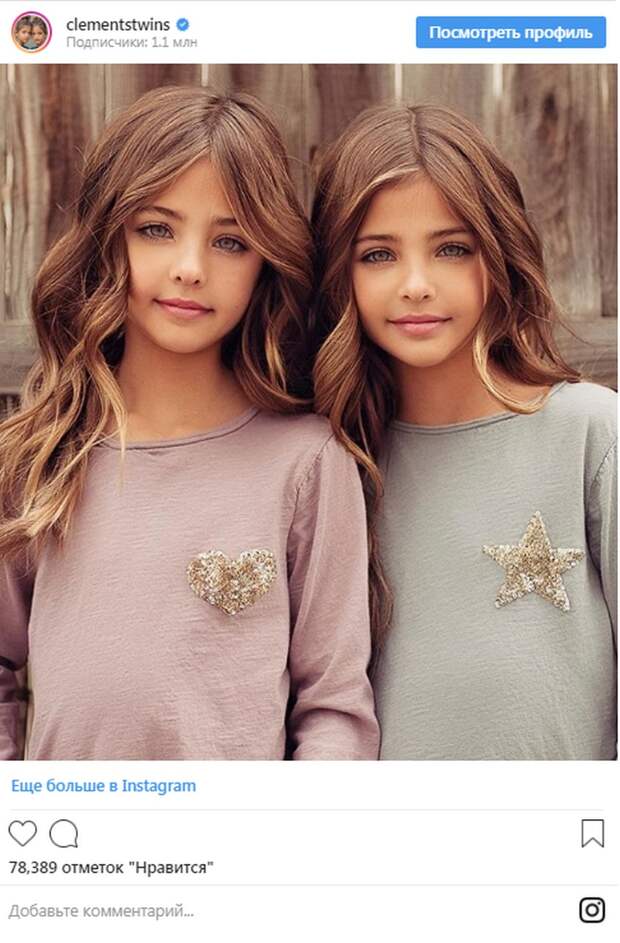Like this post with the heart icon
The width and height of the screenshot is (620, 943).
click(x=22, y=833)
